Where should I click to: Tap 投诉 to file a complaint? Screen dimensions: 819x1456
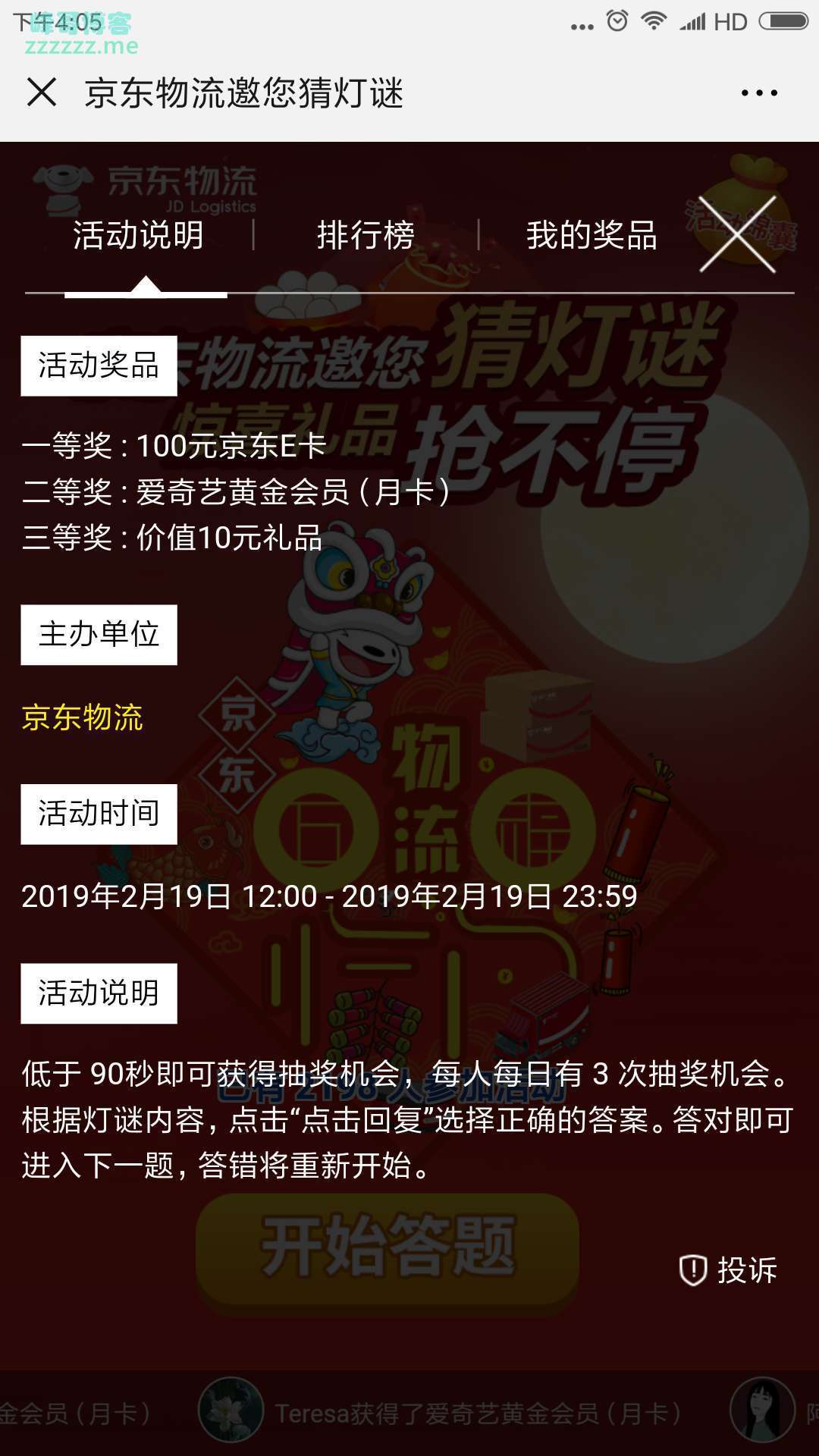[729, 1270]
